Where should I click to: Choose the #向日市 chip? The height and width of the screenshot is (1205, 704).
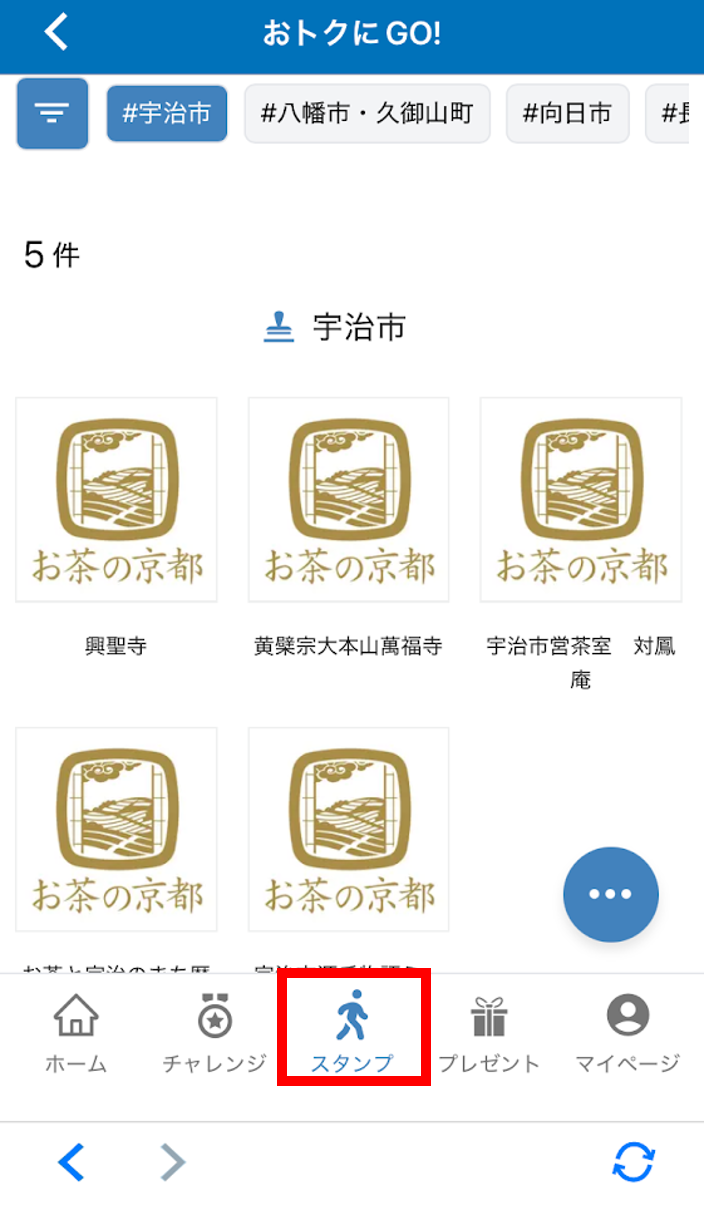pos(567,113)
